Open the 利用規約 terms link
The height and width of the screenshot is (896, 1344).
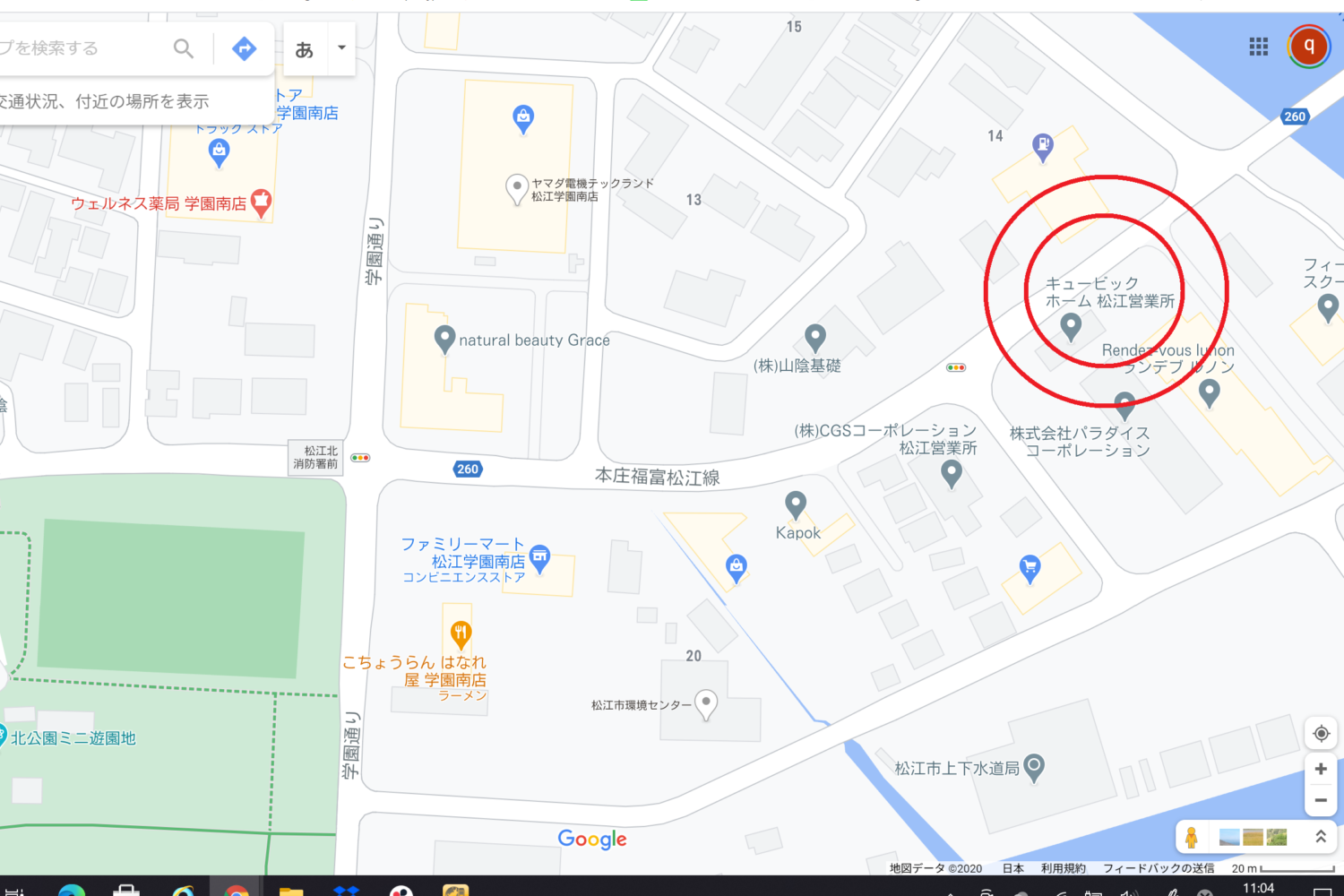(1063, 868)
